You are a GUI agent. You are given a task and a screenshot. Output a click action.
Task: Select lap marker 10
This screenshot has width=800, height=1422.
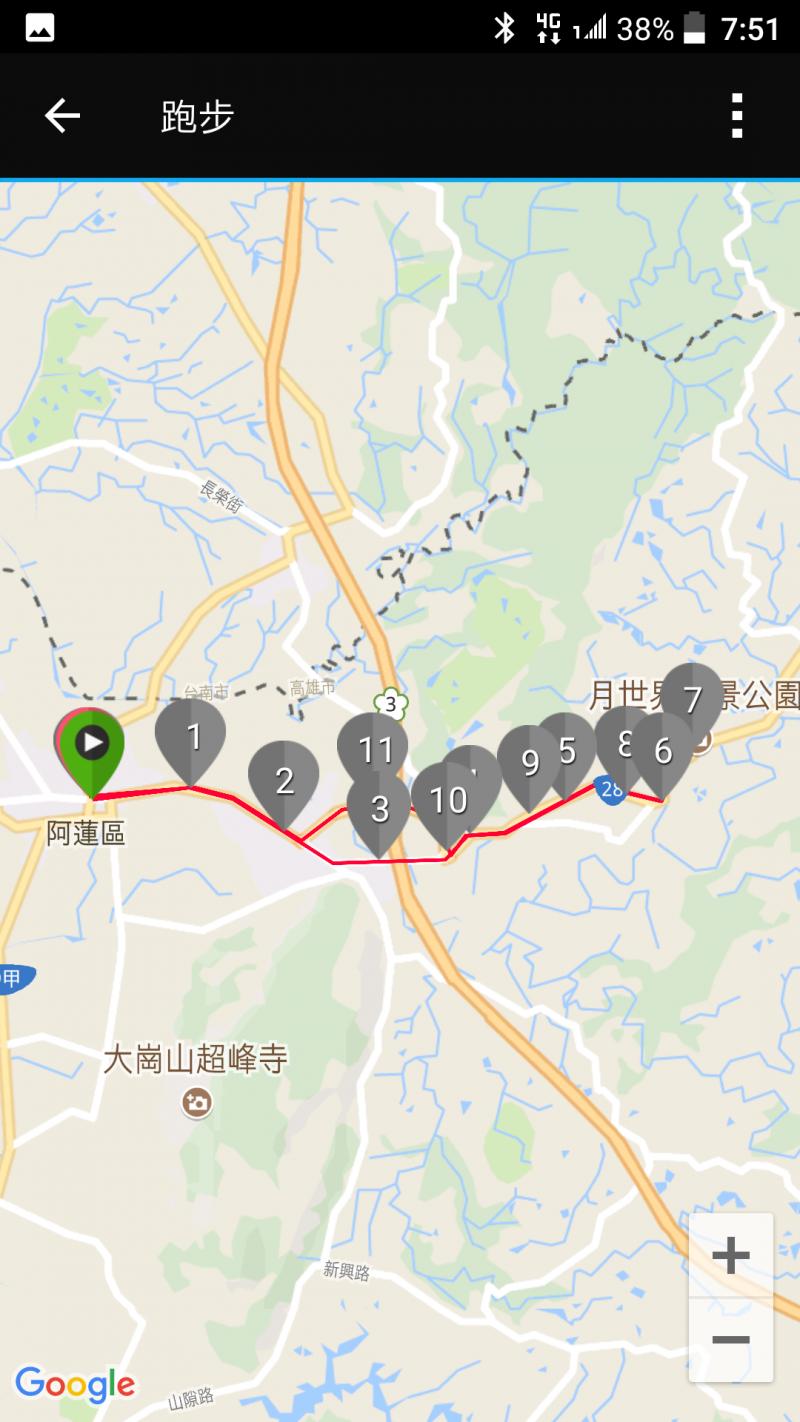click(x=445, y=800)
